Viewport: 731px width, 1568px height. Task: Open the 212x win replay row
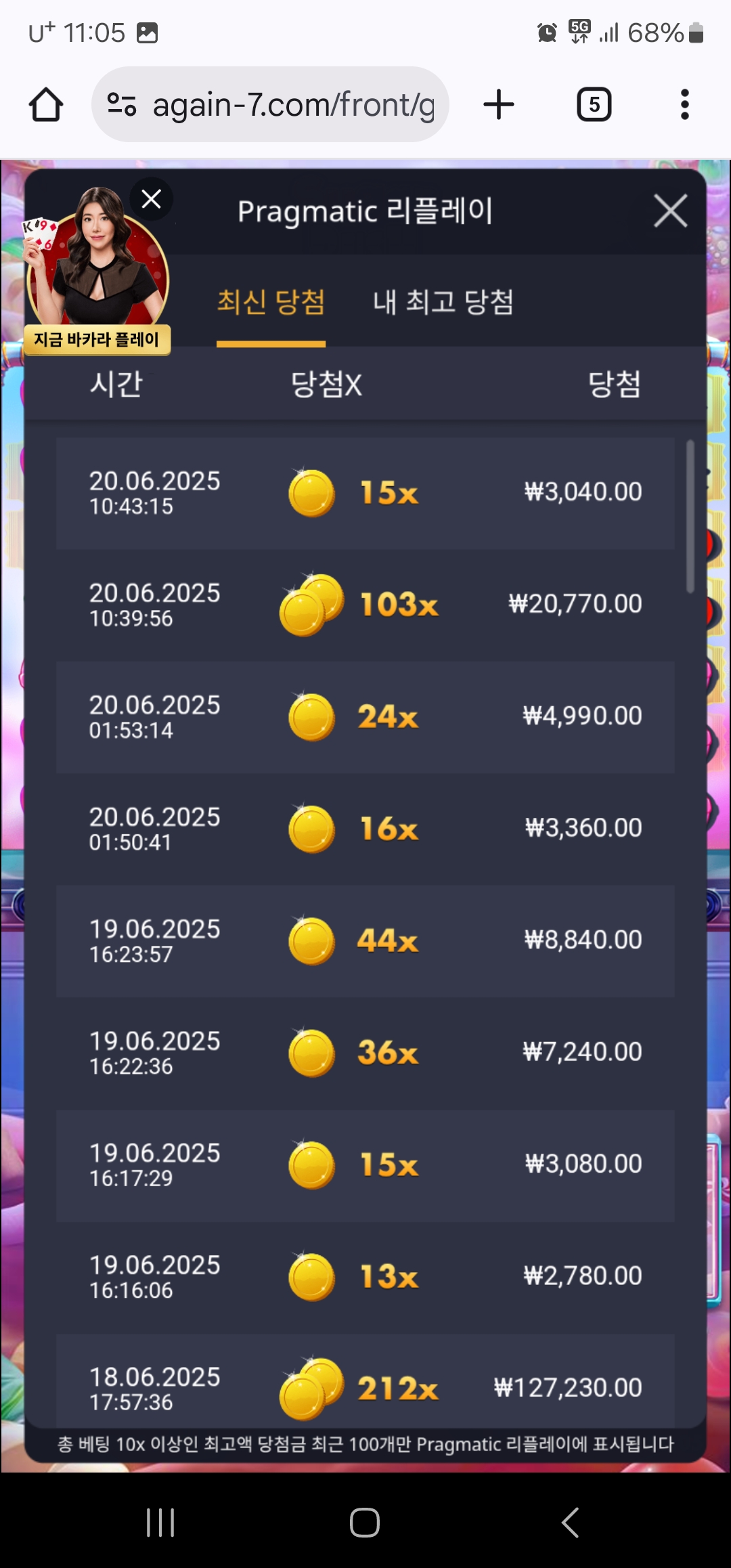click(x=365, y=1378)
